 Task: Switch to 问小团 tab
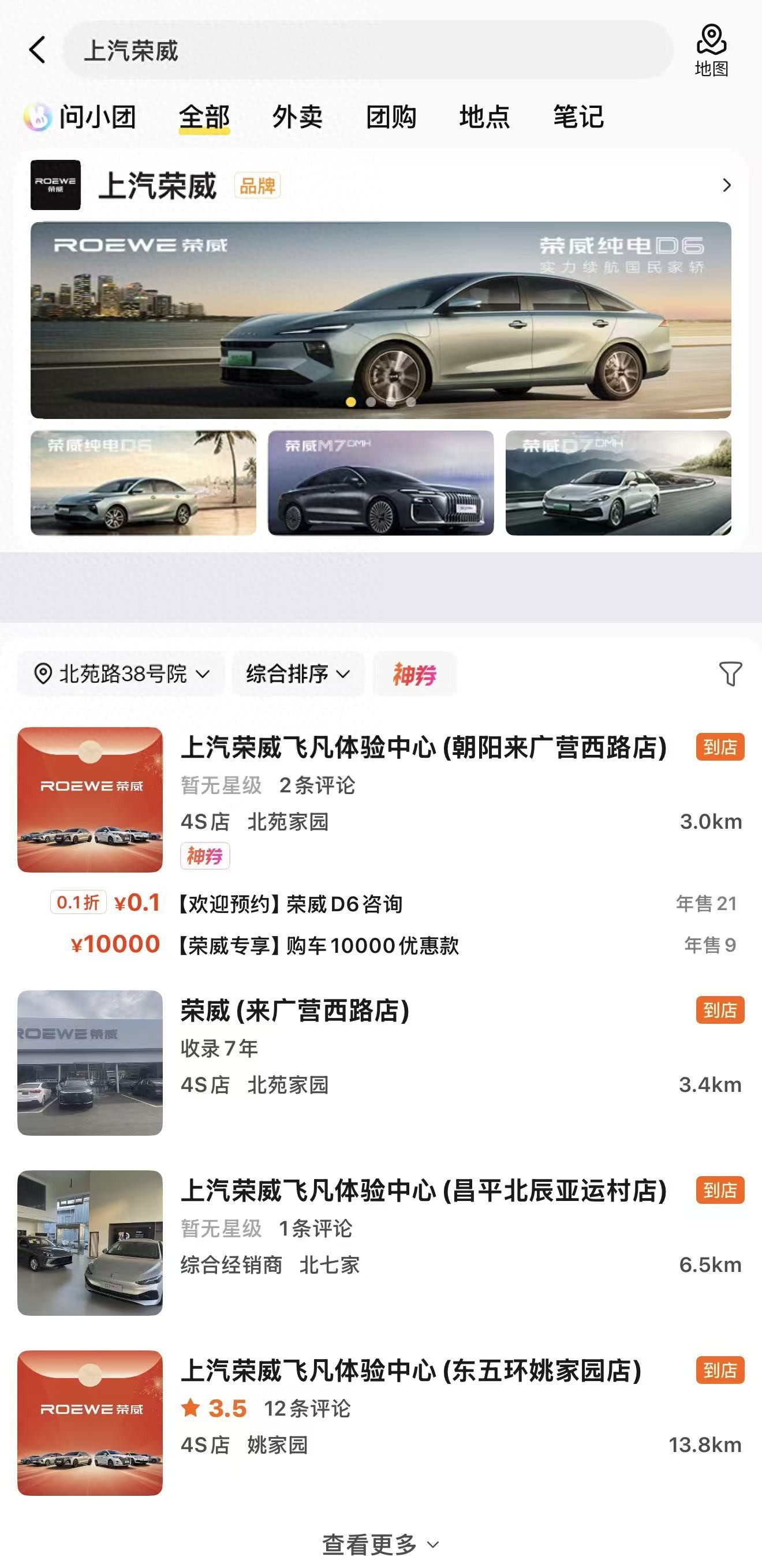pyautogui.click(x=80, y=116)
